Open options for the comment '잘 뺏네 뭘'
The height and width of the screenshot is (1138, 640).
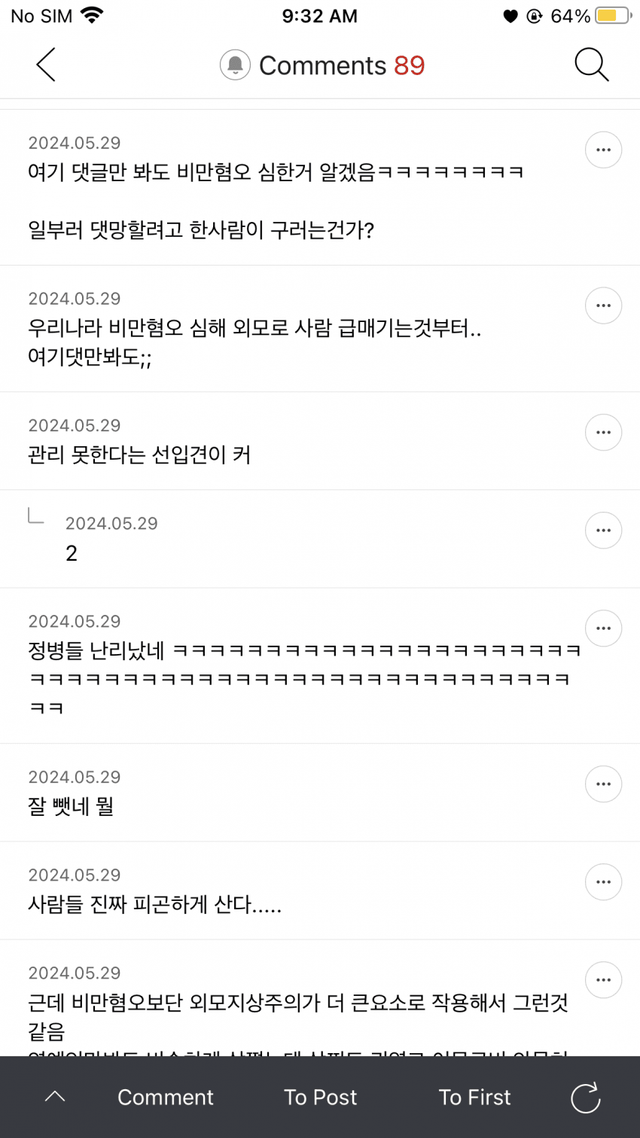click(603, 784)
